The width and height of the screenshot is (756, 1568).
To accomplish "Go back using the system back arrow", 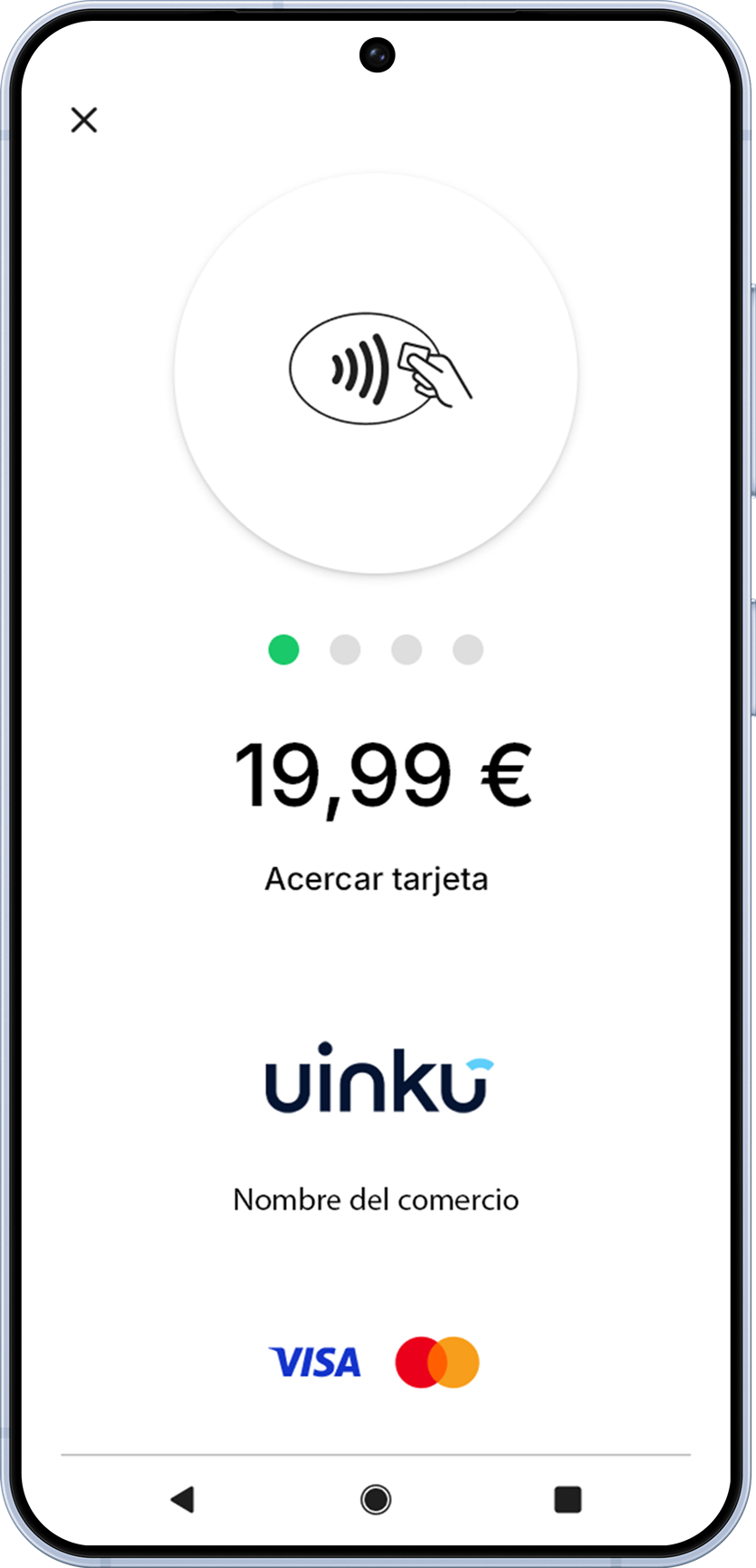I will click(183, 1500).
